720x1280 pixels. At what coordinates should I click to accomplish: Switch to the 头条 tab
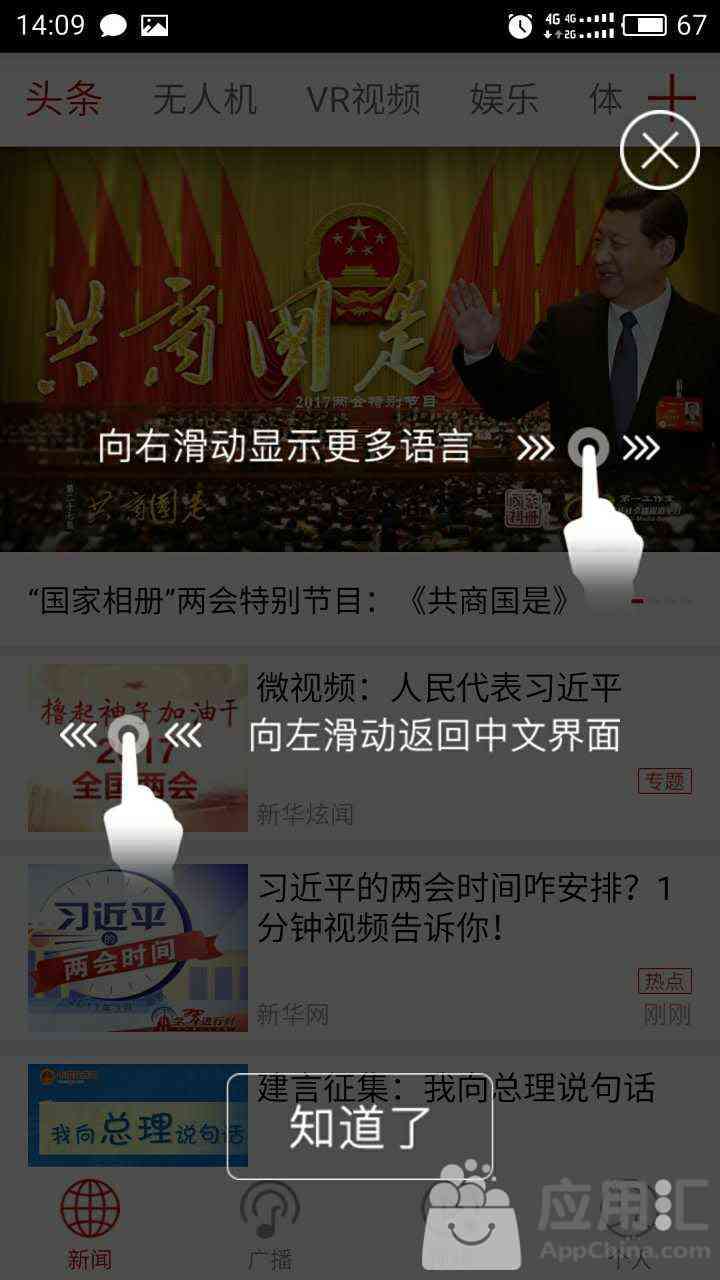pos(64,99)
